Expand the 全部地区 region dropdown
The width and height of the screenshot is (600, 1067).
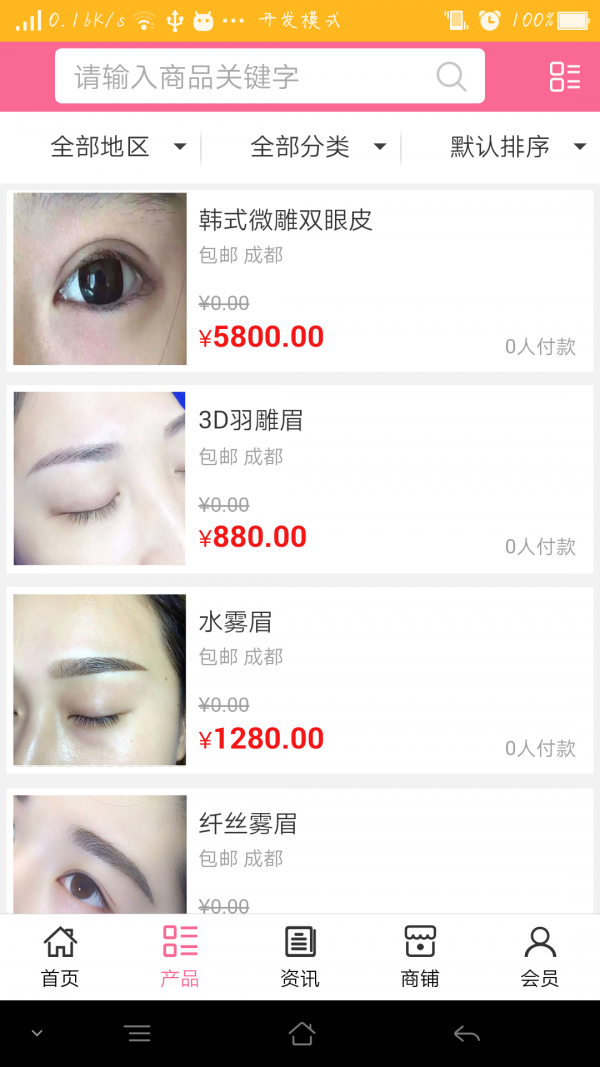click(118, 147)
